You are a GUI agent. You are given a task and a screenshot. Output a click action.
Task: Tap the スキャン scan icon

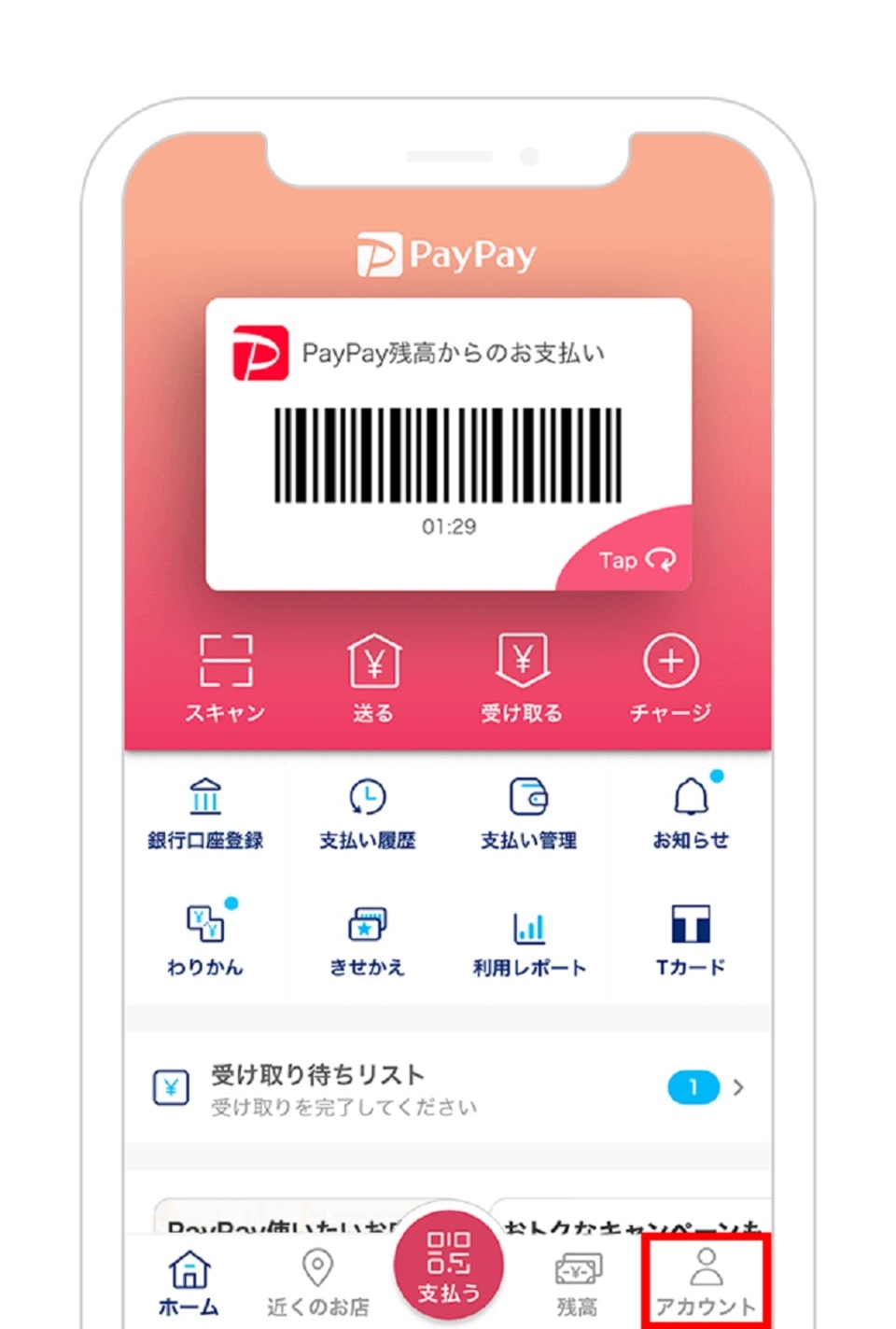(x=225, y=678)
